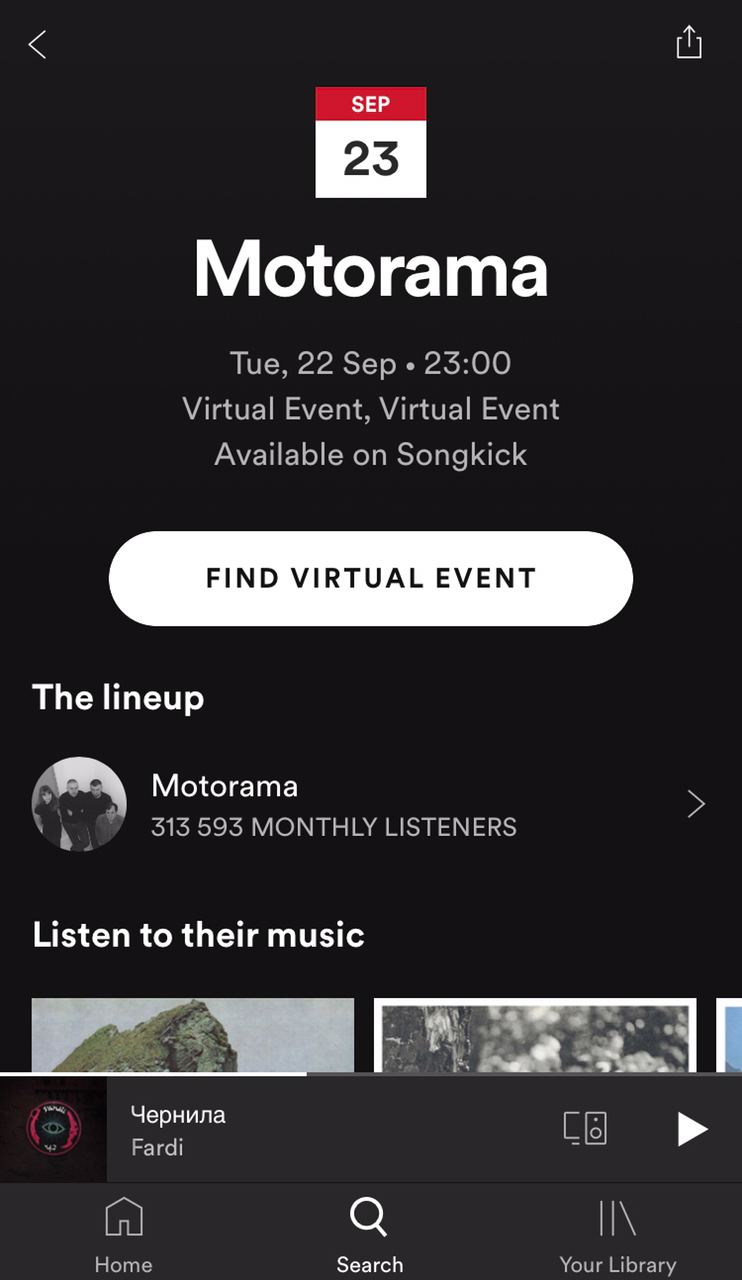Switch to the Home tab

coord(123,1234)
